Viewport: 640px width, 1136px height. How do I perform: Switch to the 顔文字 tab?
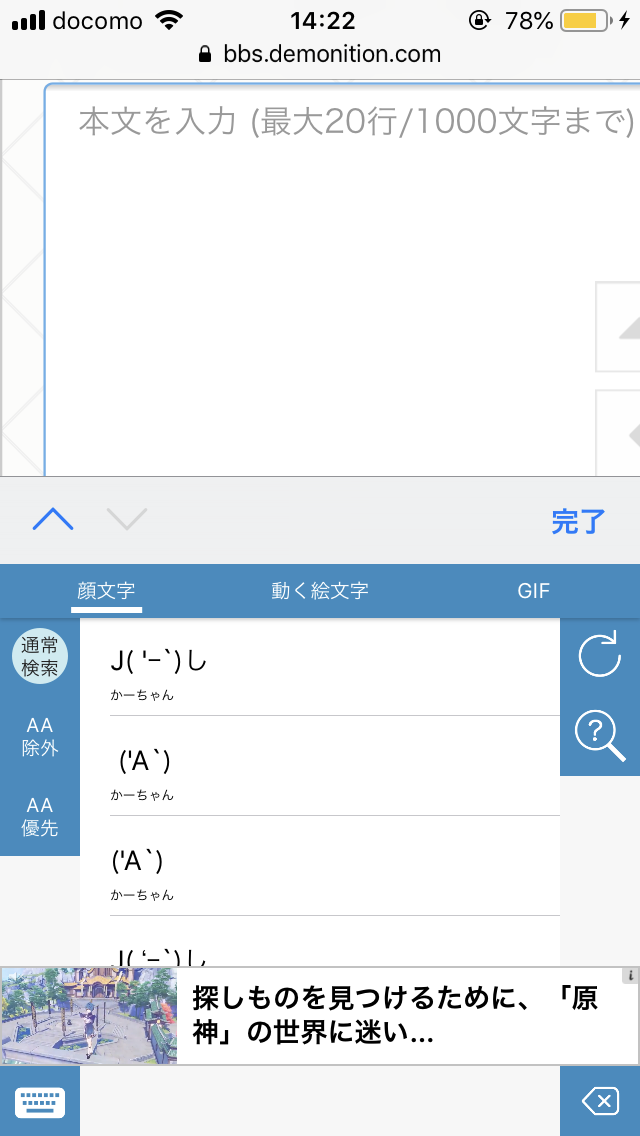click(106, 590)
